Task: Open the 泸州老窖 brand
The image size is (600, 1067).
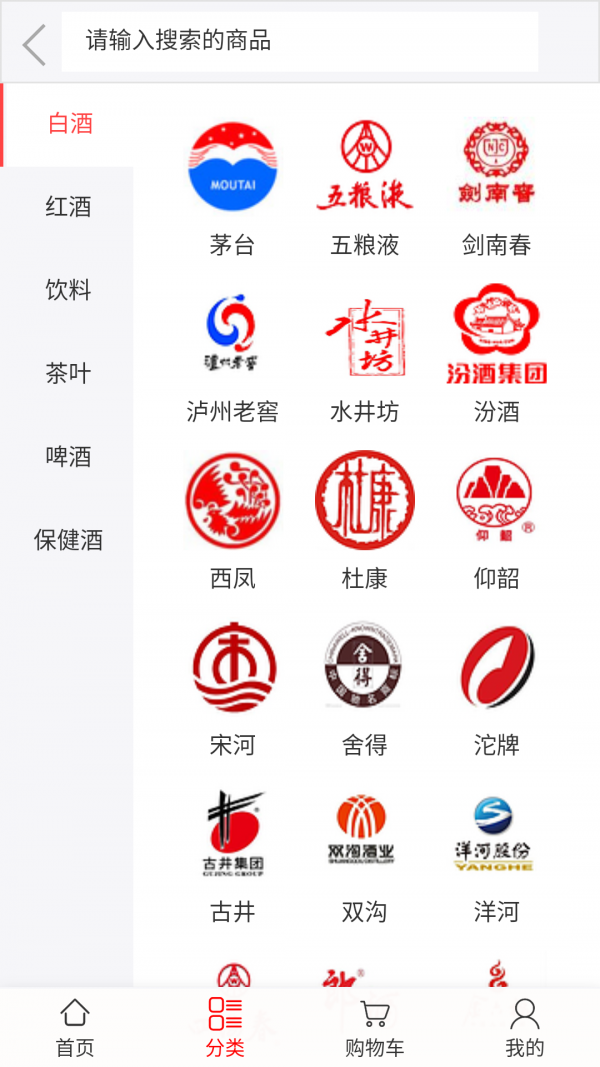Action: coord(232,355)
